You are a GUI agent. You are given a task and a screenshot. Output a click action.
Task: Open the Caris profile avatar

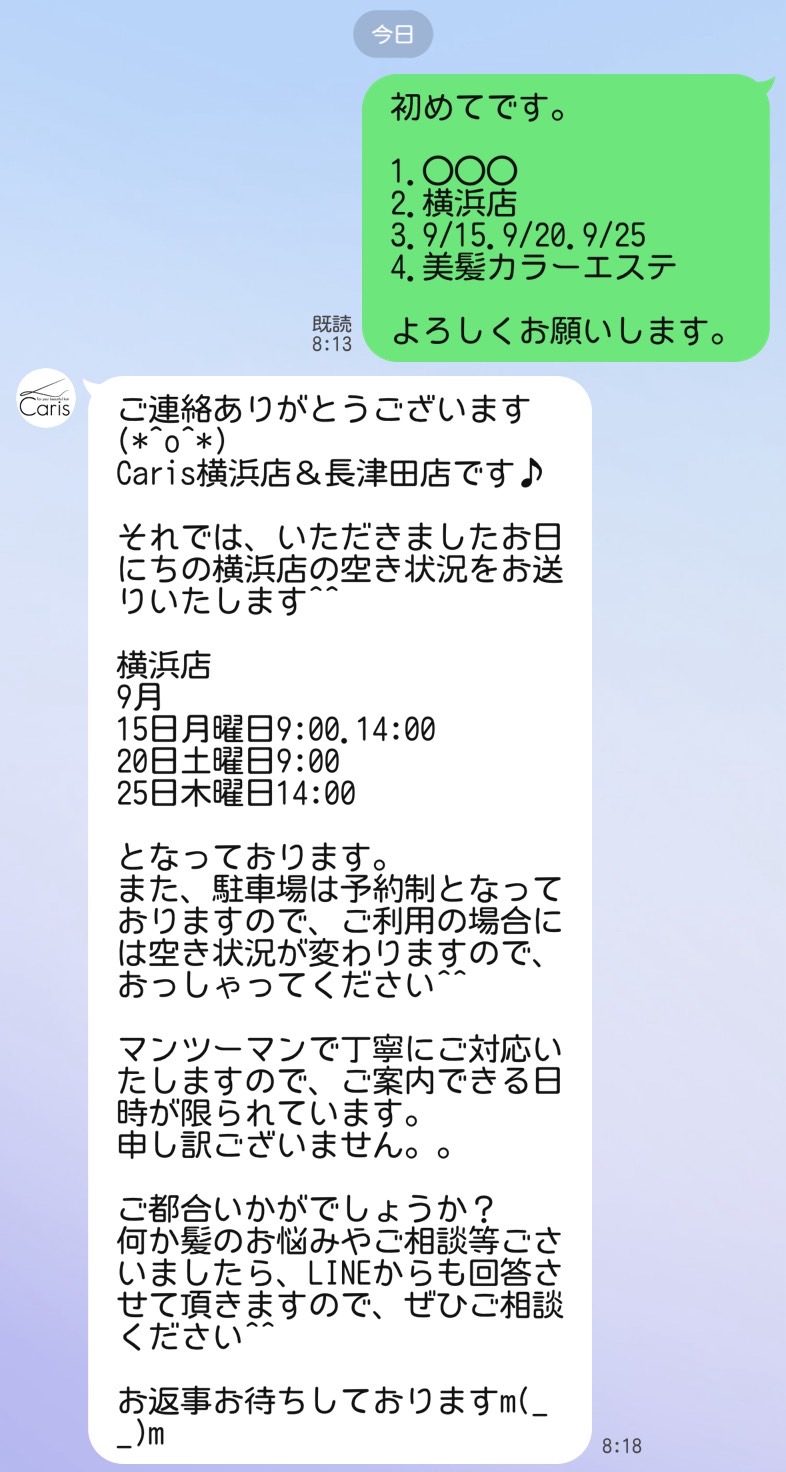click(46, 398)
